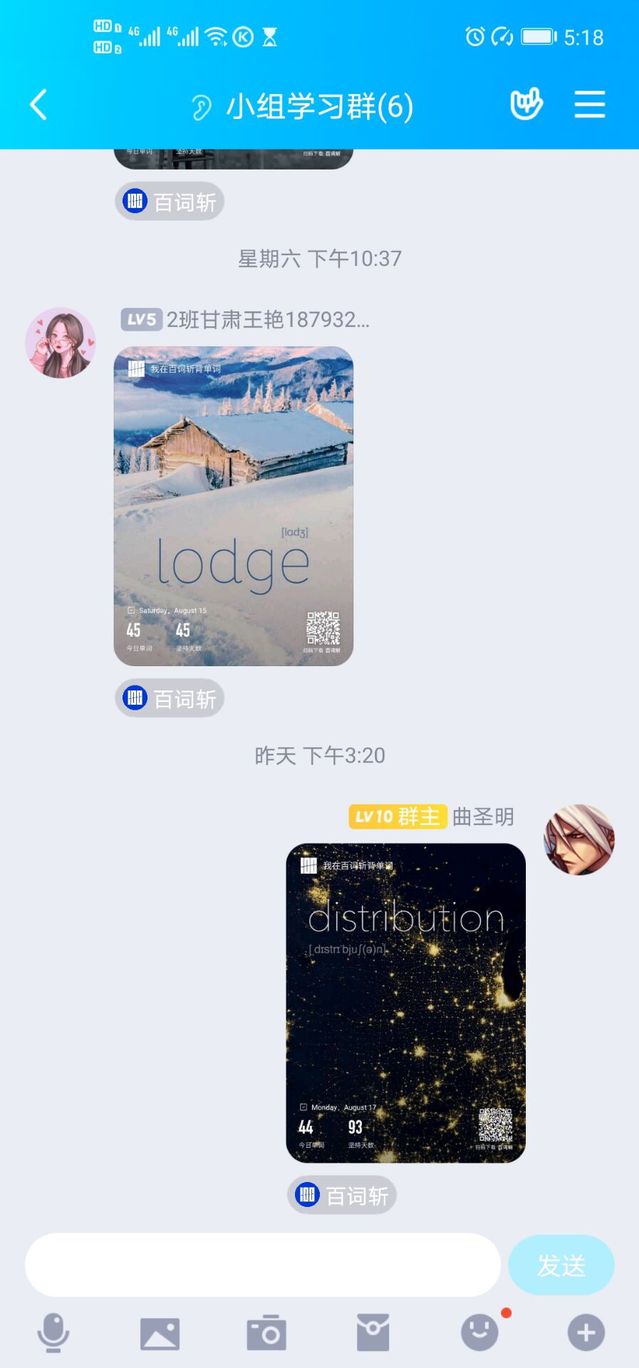Image resolution: width=639 pixels, height=1368 pixels.
Task: Open the distribution word card image
Action: coord(405,1002)
